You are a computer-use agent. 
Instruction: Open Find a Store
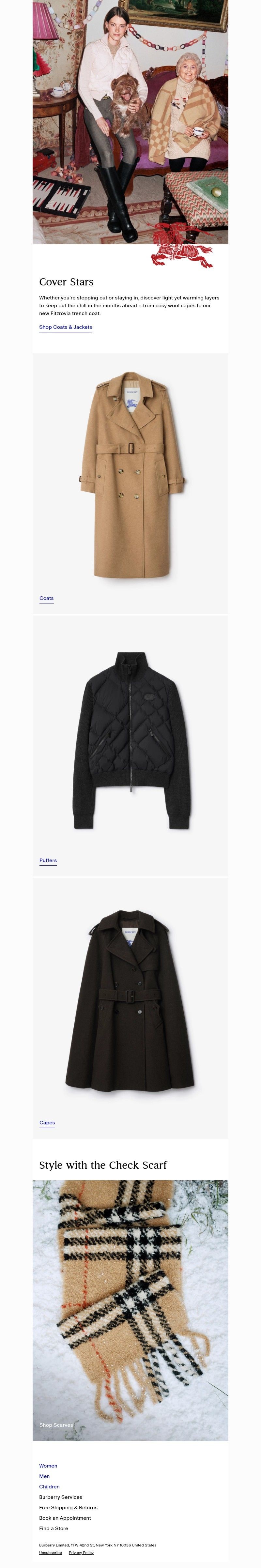point(54,1528)
